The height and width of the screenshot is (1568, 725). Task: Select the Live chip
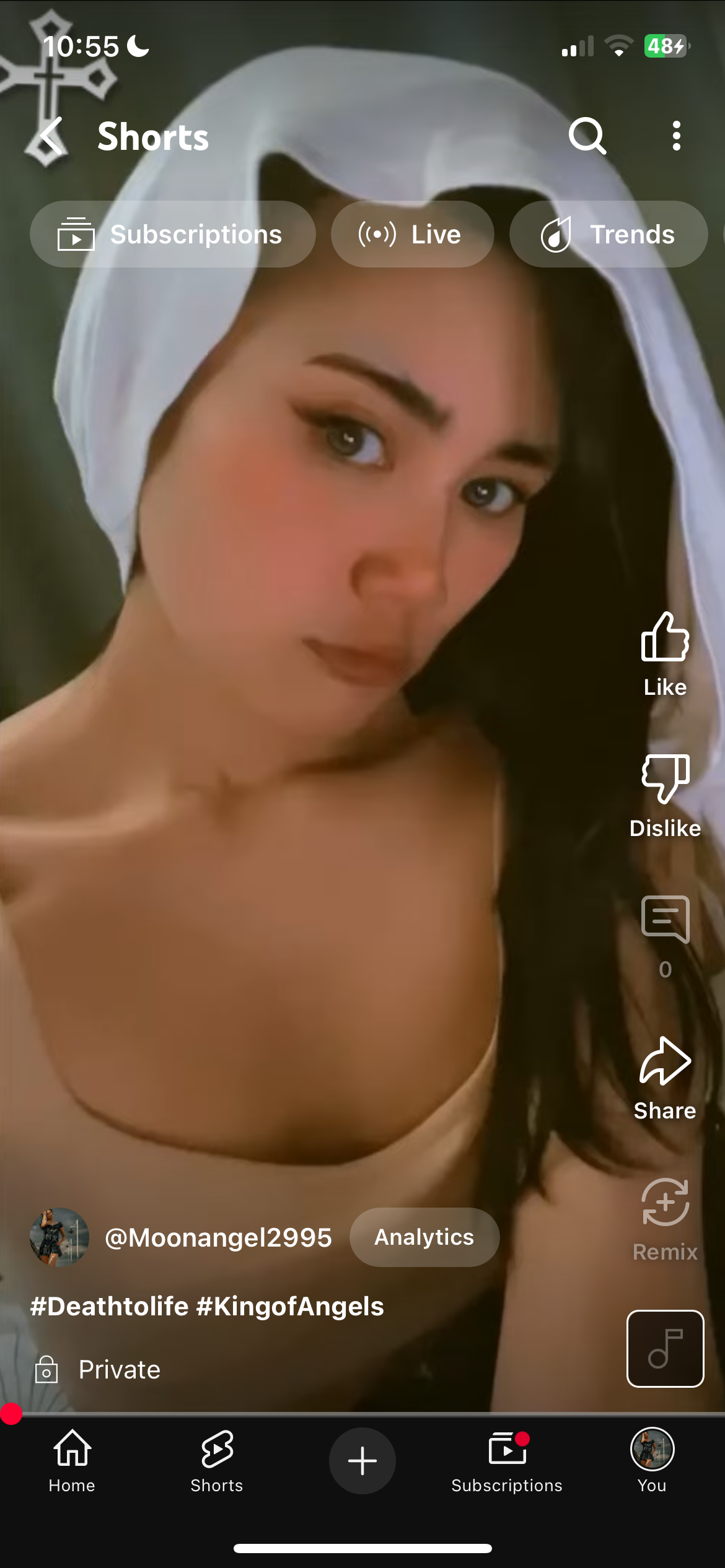[412, 235]
